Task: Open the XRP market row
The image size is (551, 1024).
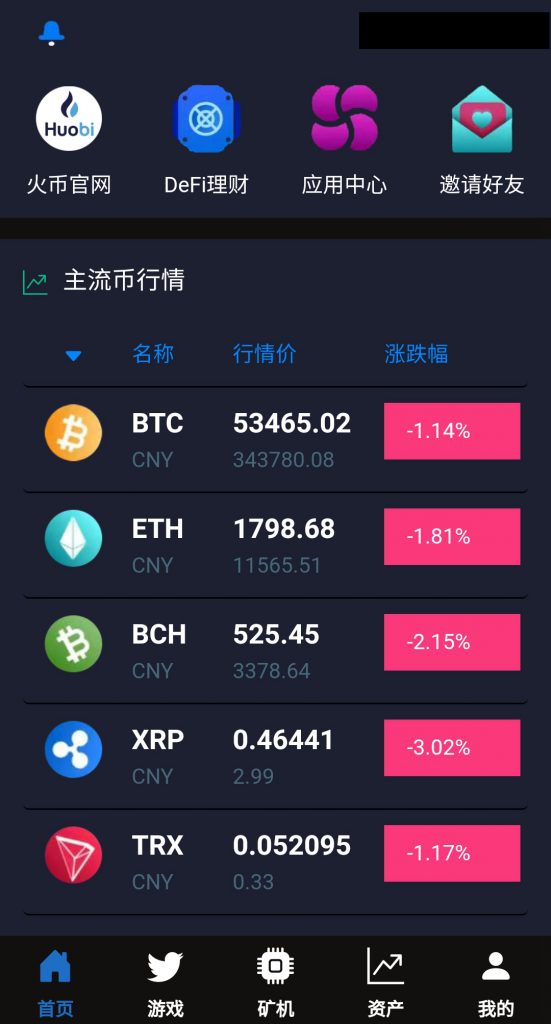Action: click(x=276, y=756)
